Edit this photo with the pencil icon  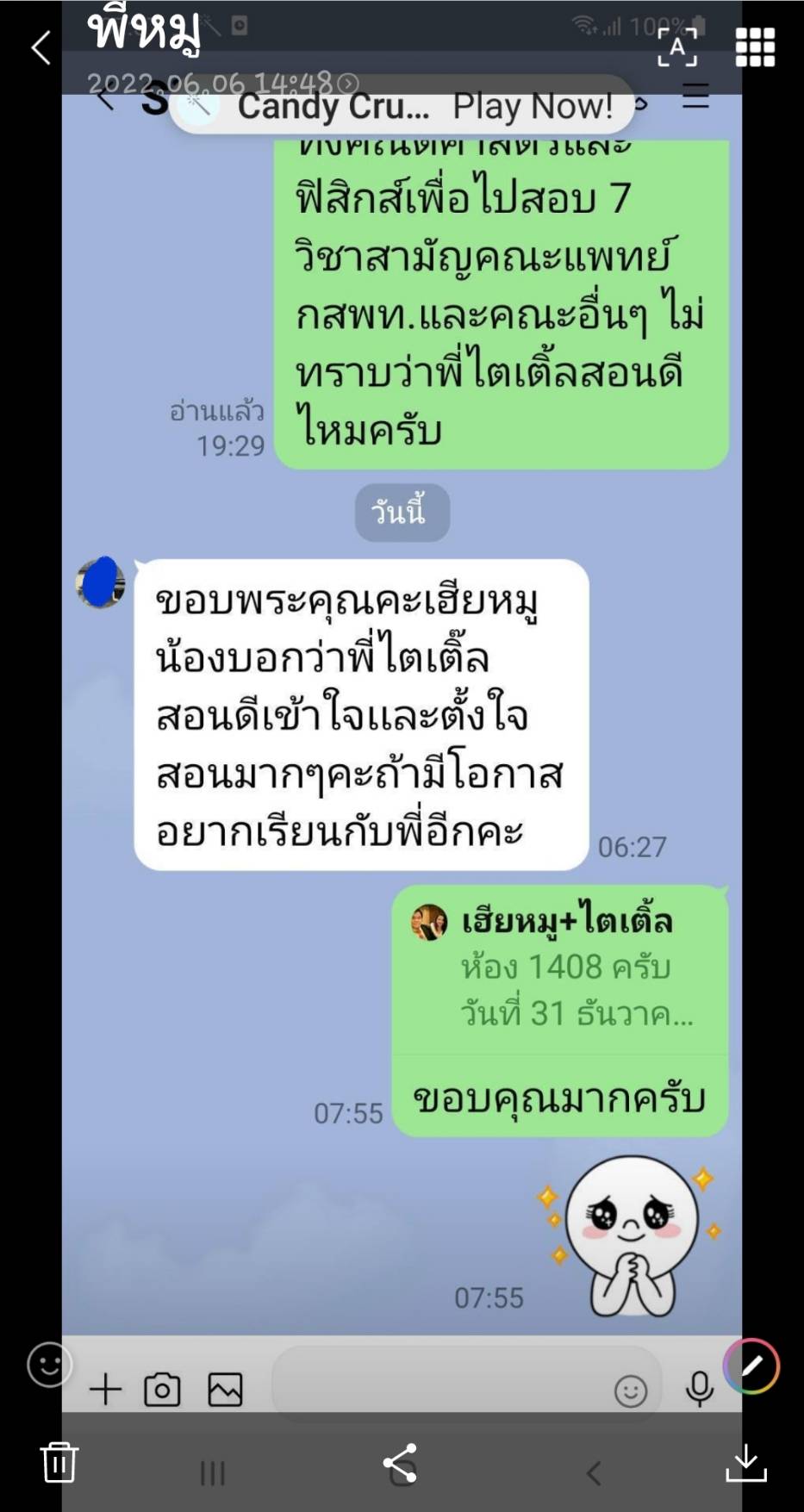(751, 1366)
